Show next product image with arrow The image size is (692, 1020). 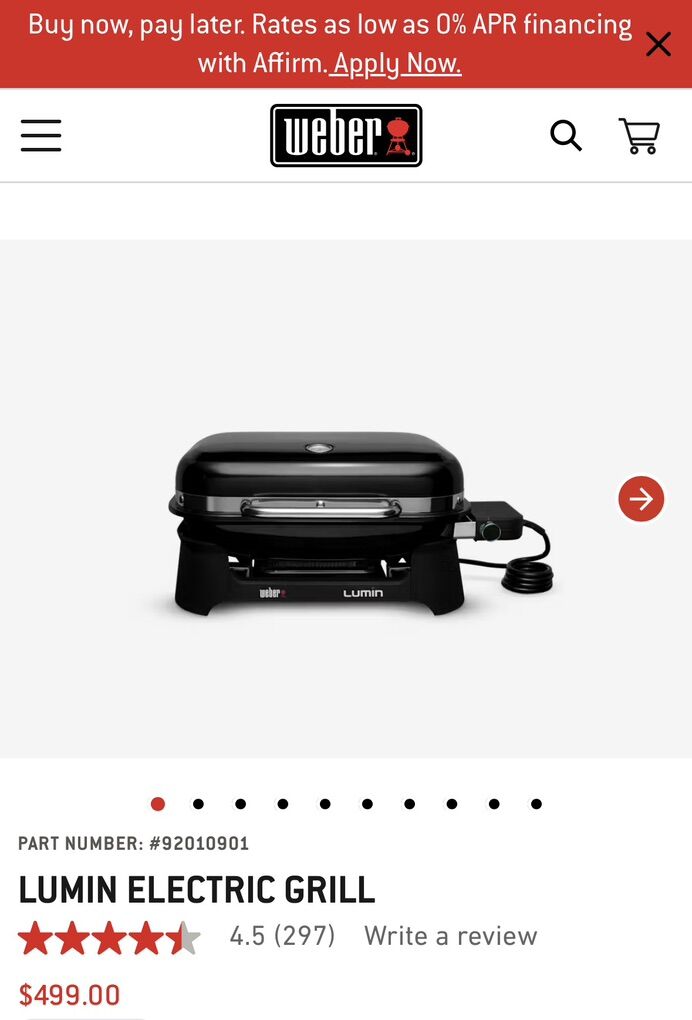(x=641, y=498)
